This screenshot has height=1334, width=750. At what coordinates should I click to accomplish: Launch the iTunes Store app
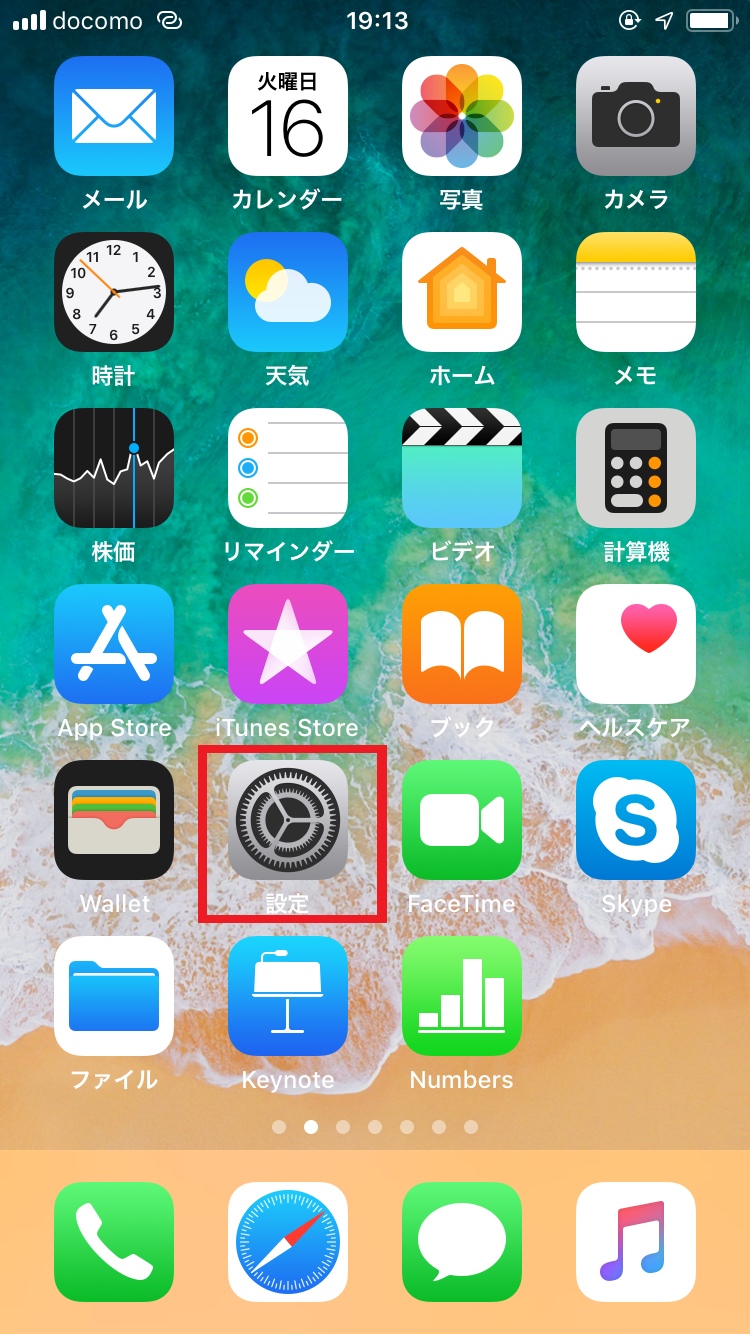tap(288, 644)
